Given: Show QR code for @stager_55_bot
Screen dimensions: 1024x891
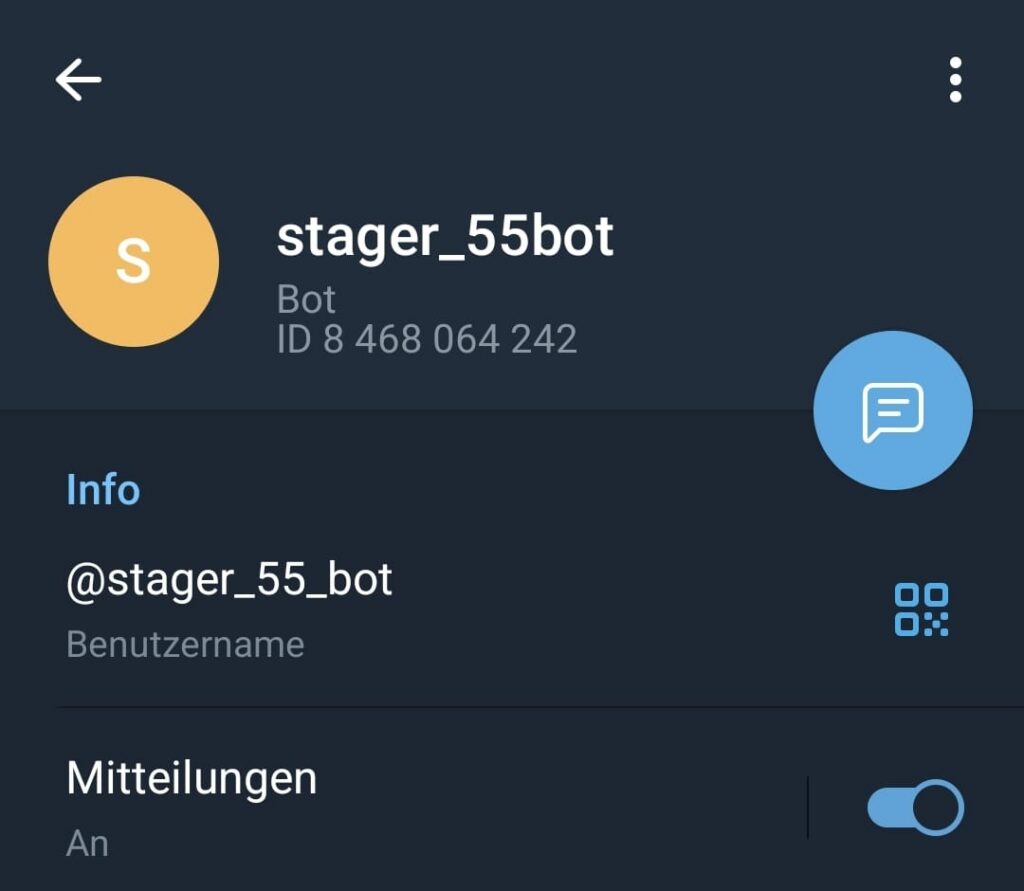Looking at the screenshot, I should tap(920, 609).
